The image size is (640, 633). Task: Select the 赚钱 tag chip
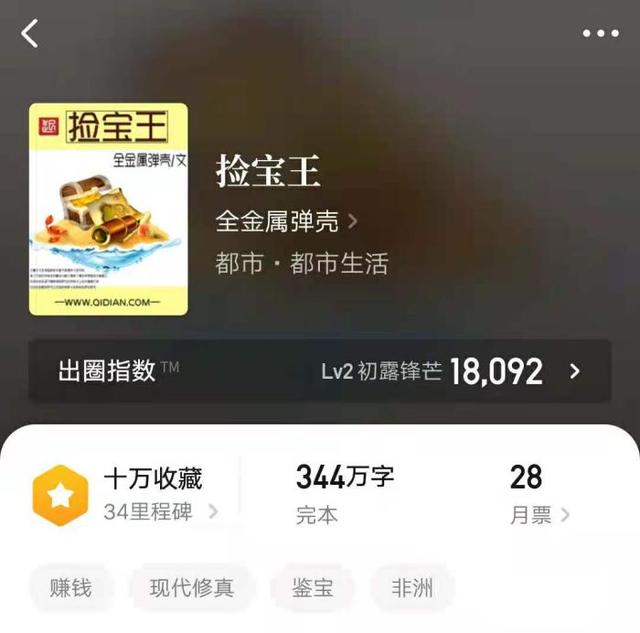tap(70, 588)
